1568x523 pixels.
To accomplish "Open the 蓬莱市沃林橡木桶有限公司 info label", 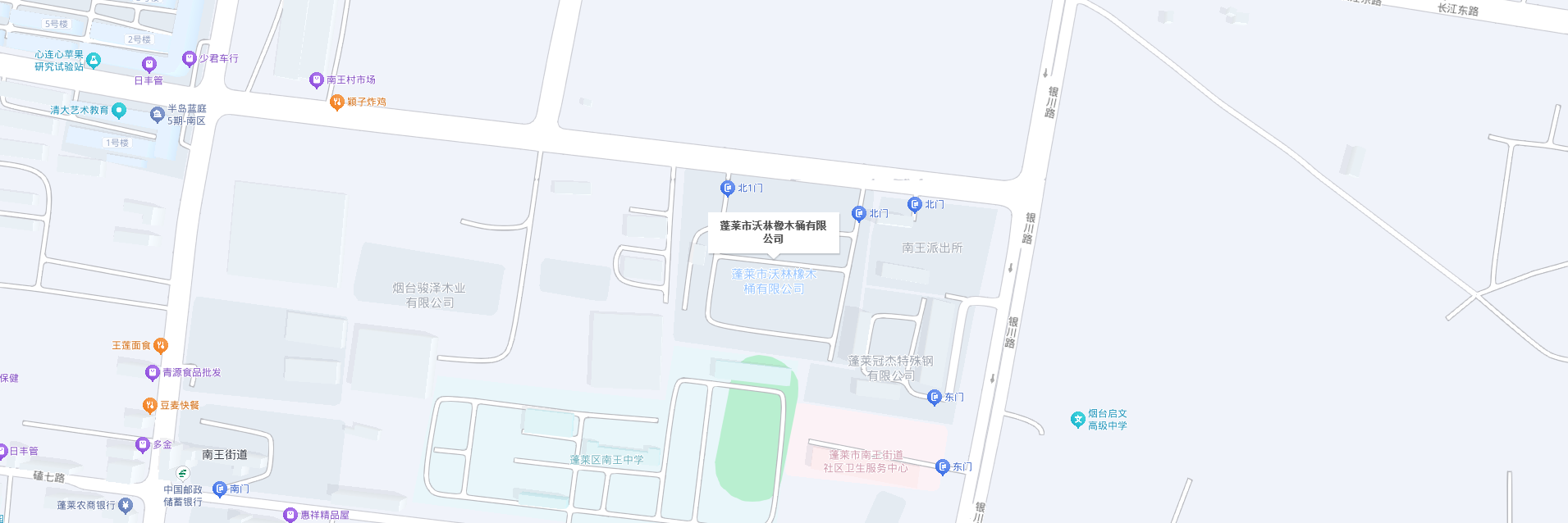I will (x=773, y=232).
